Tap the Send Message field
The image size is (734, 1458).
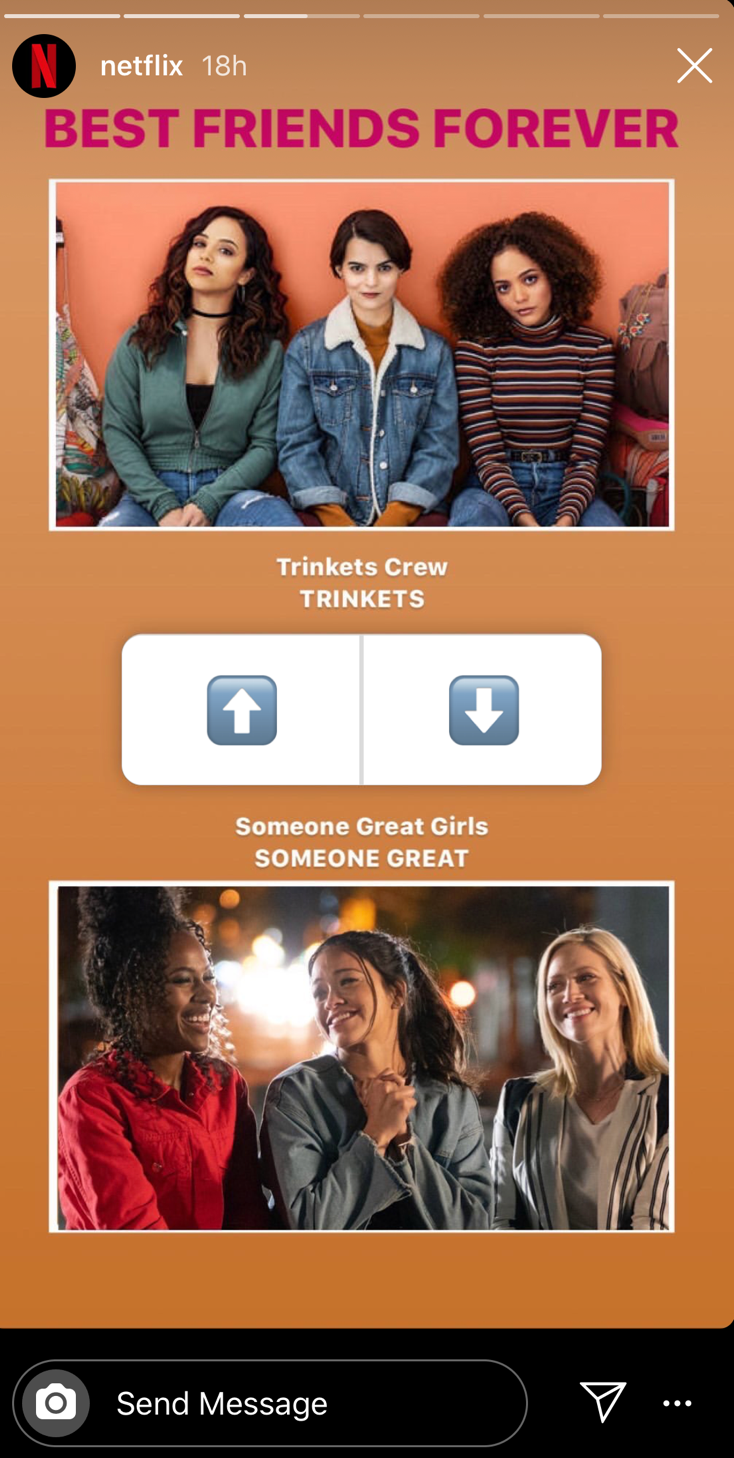pos(300,1403)
